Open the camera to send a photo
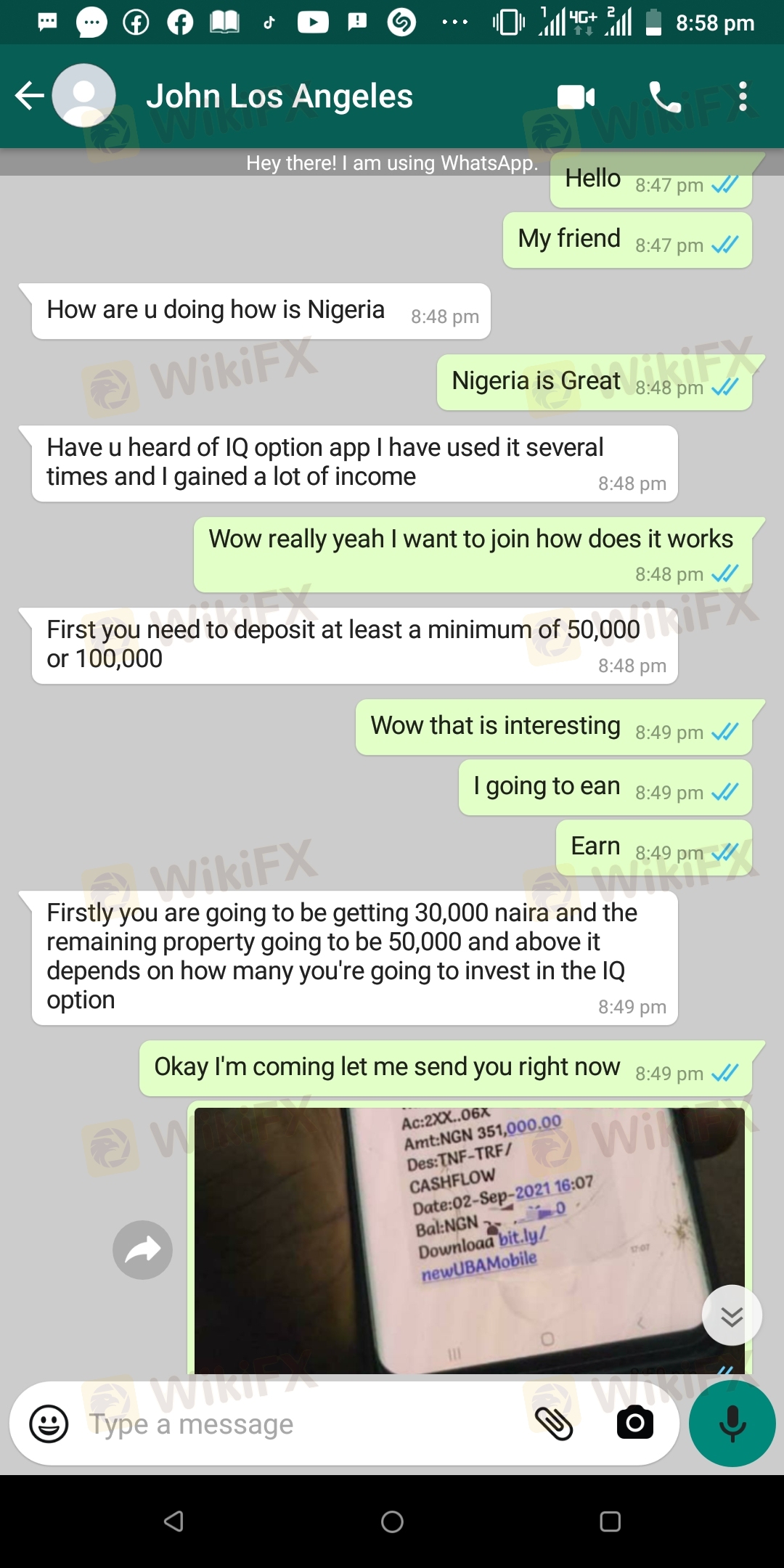The width and height of the screenshot is (784, 1568). (634, 1423)
